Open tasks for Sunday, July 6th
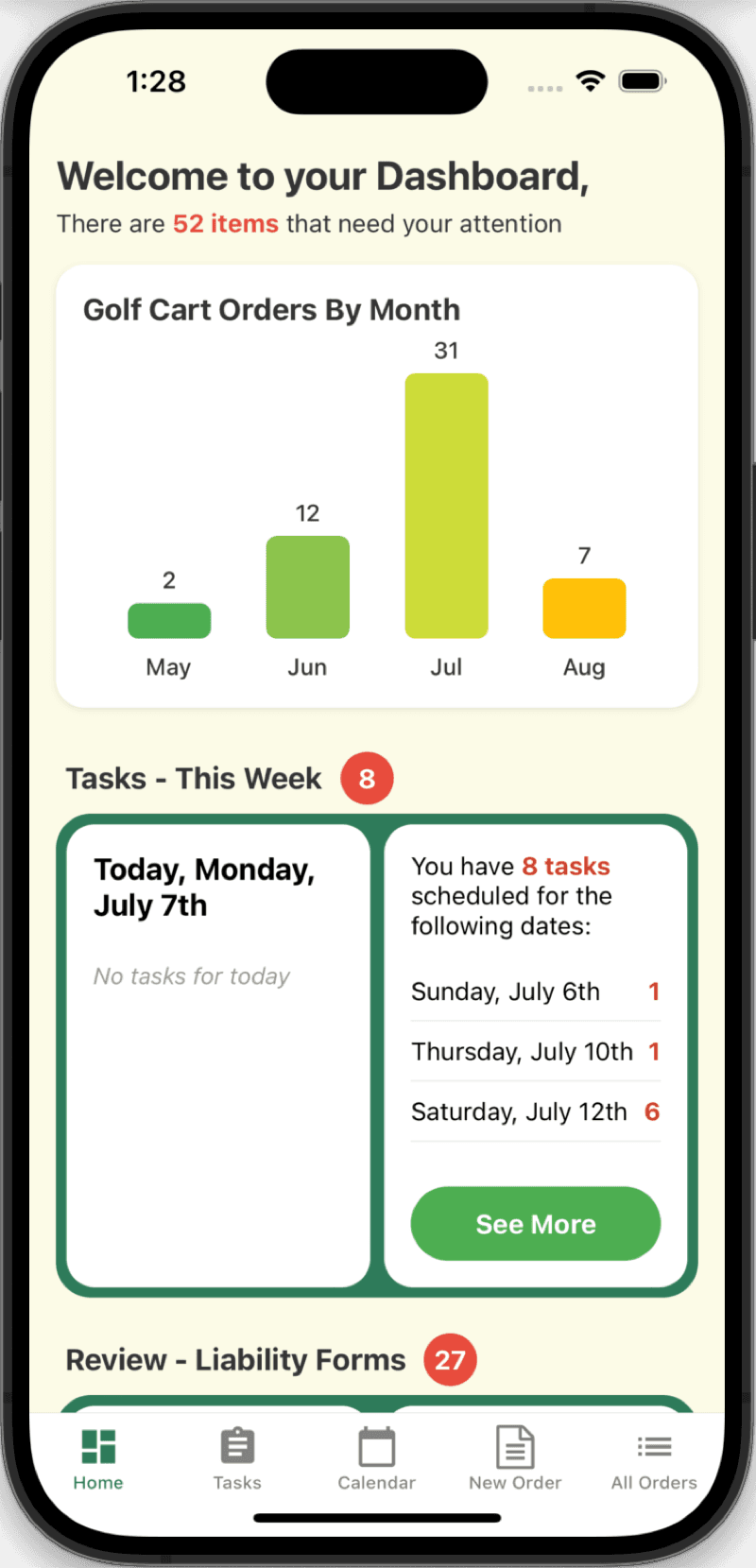This screenshot has width=756, height=1568. (x=535, y=991)
